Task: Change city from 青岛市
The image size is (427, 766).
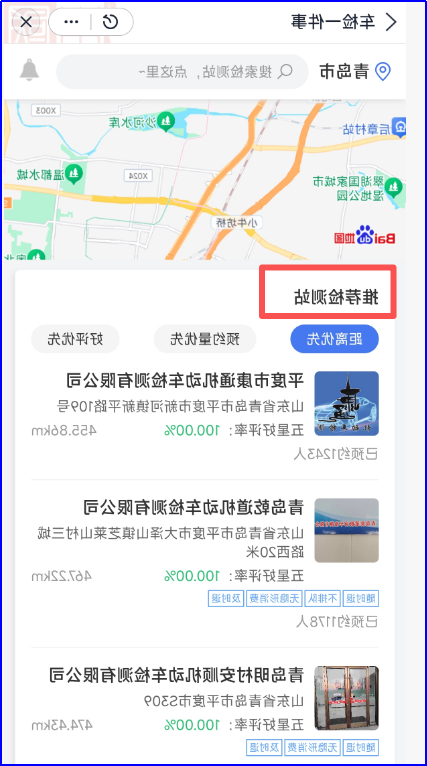Action: [355, 72]
